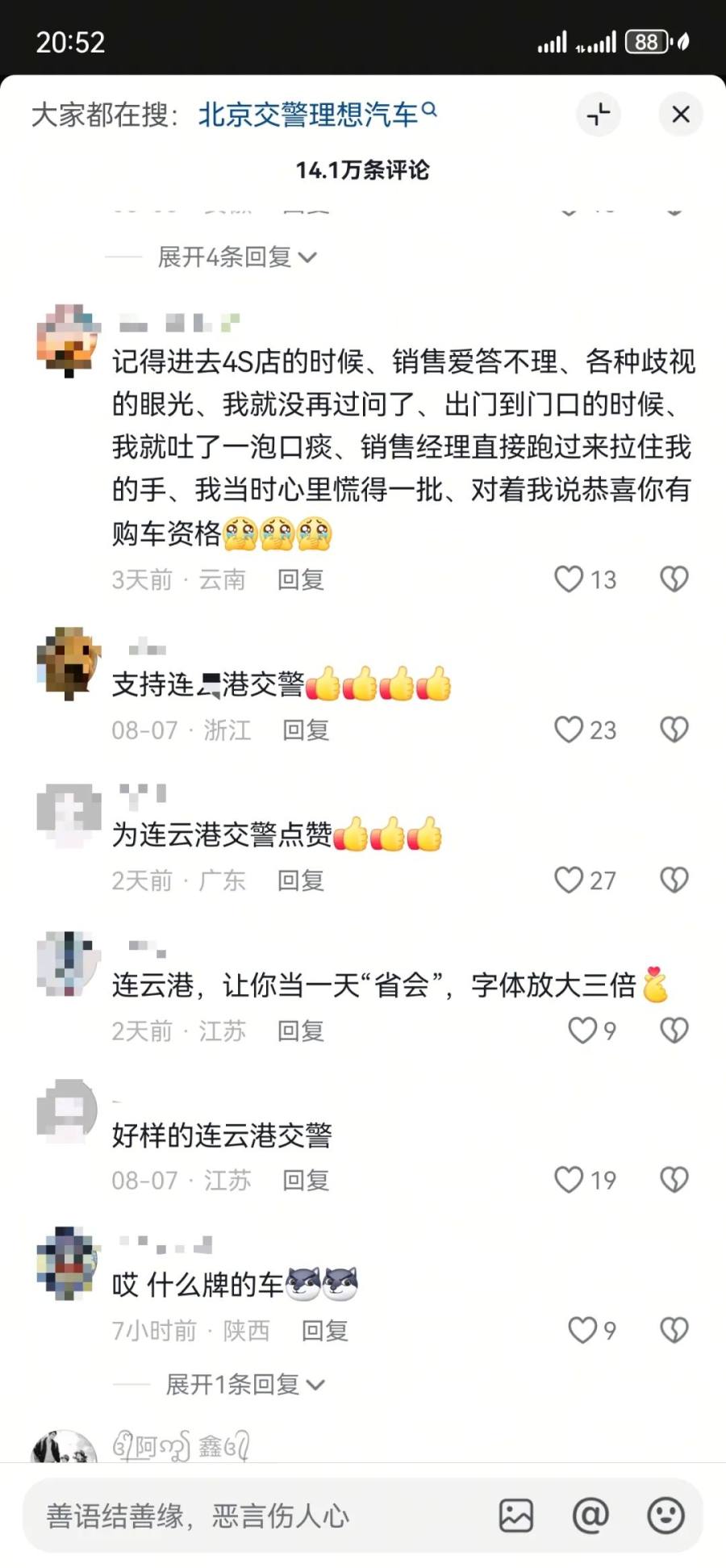Viewport: 726px width, 1568px height.
Task: Reply to the 4S店 comment from 云南
Action: [300, 579]
